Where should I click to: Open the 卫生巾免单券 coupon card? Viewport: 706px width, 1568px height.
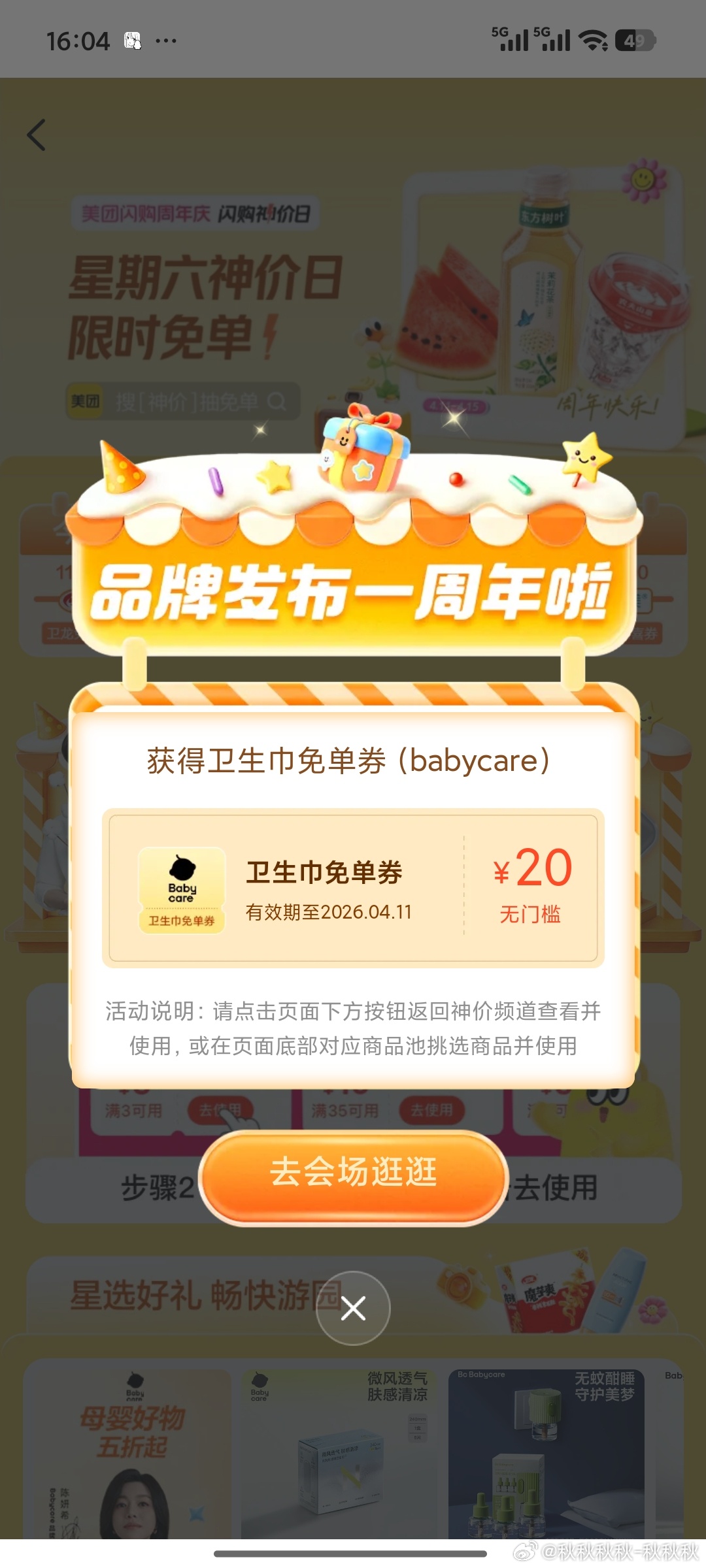tap(353, 889)
